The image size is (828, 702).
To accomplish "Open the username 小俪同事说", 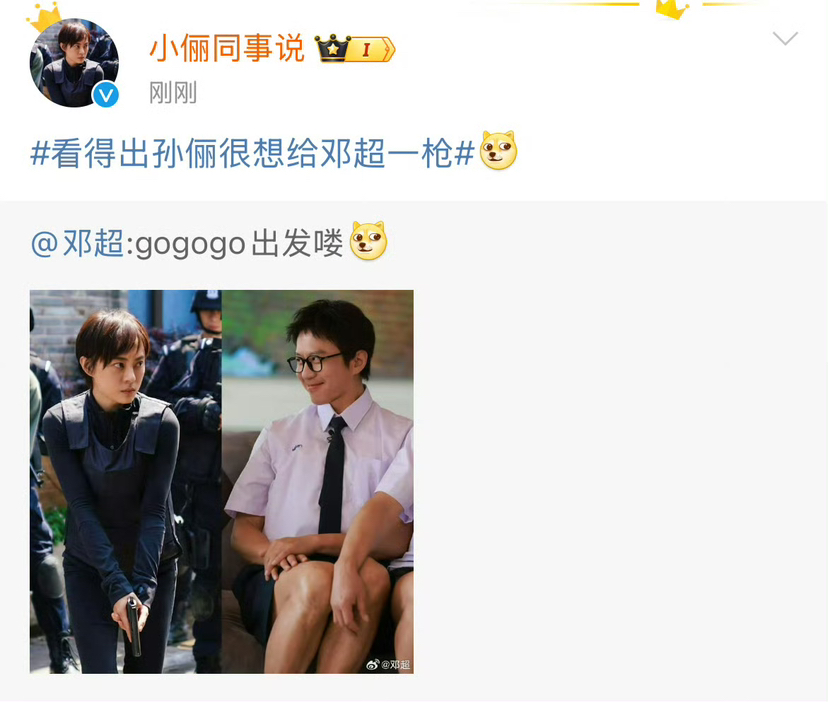I will pyautogui.click(x=227, y=47).
